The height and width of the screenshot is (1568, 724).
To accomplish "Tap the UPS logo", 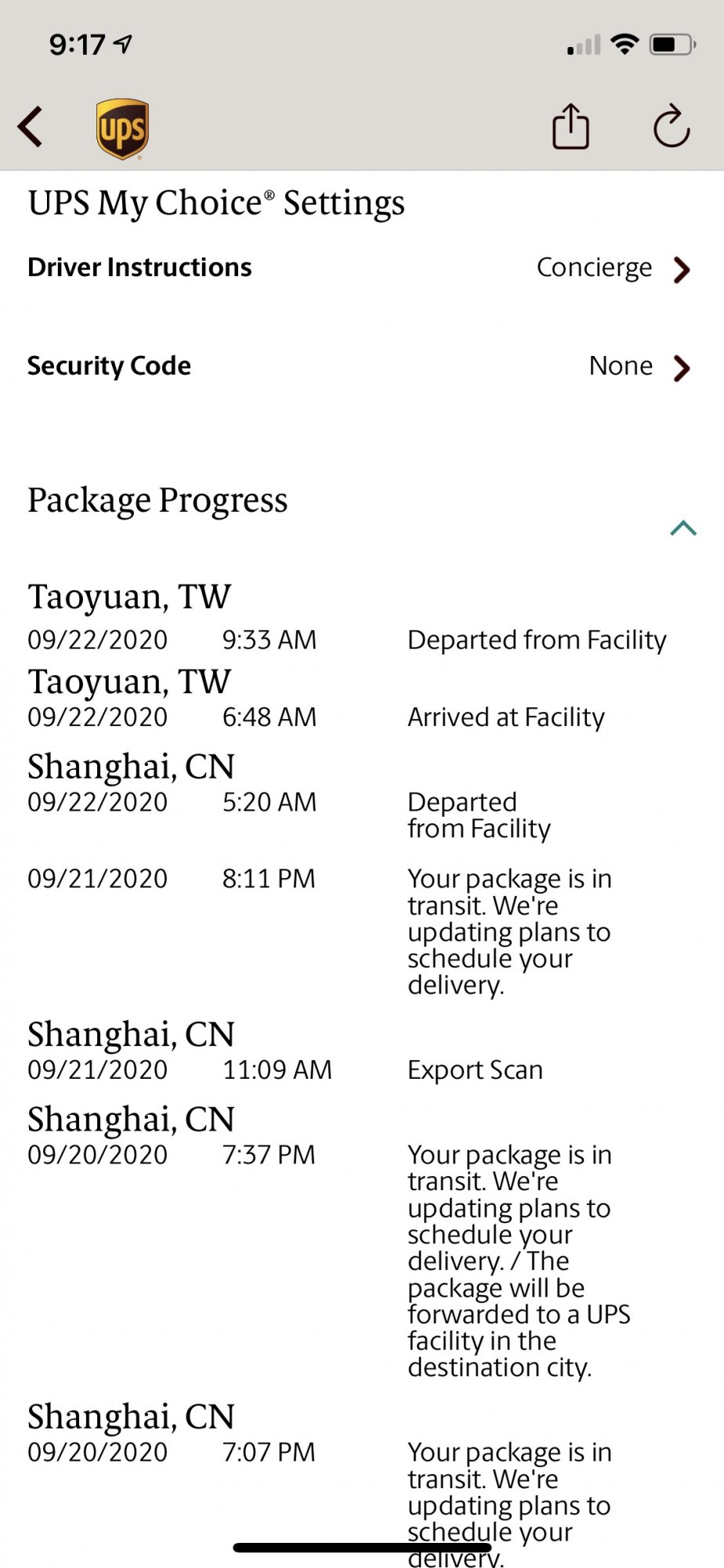I will point(123,129).
